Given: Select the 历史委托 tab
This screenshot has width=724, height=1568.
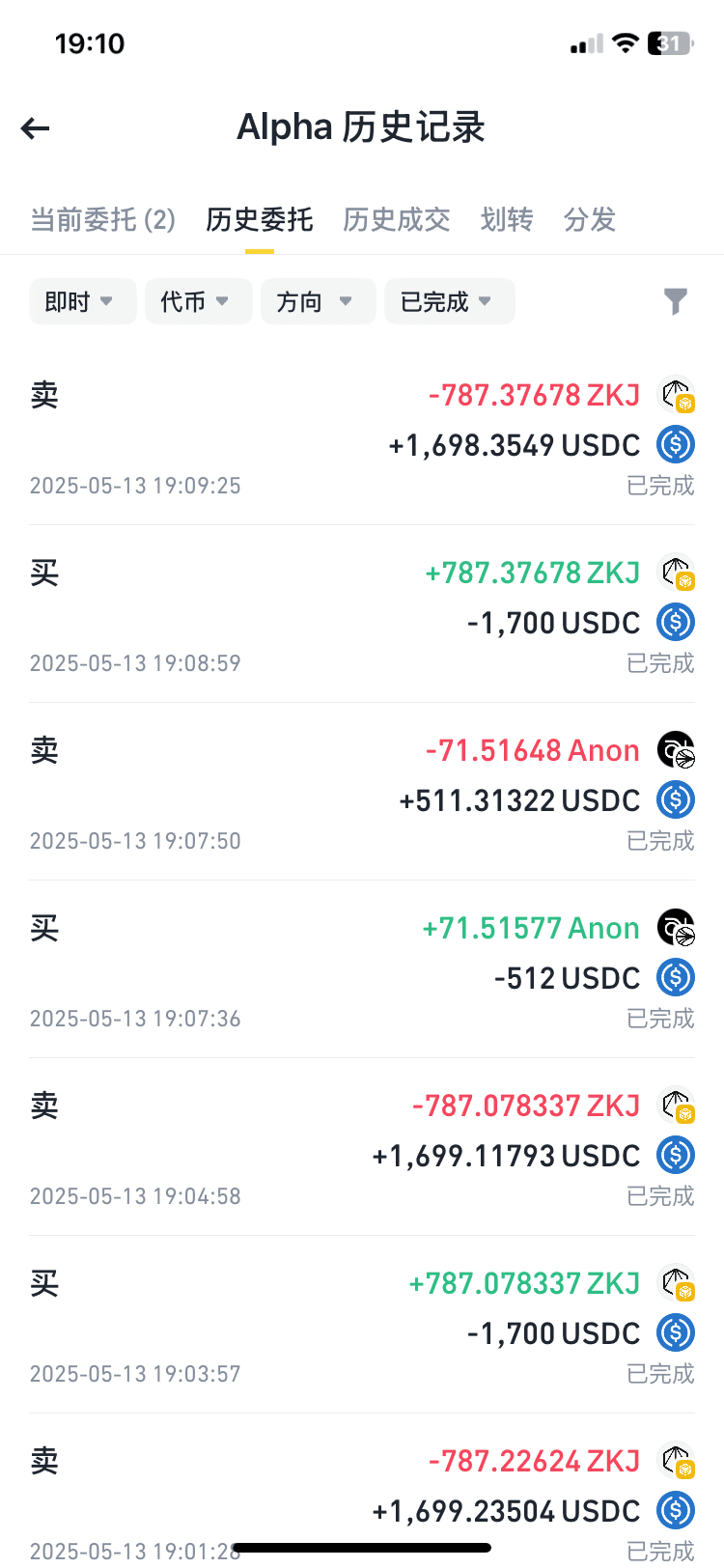Looking at the screenshot, I should pyautogui.click(x=260, y=220).
